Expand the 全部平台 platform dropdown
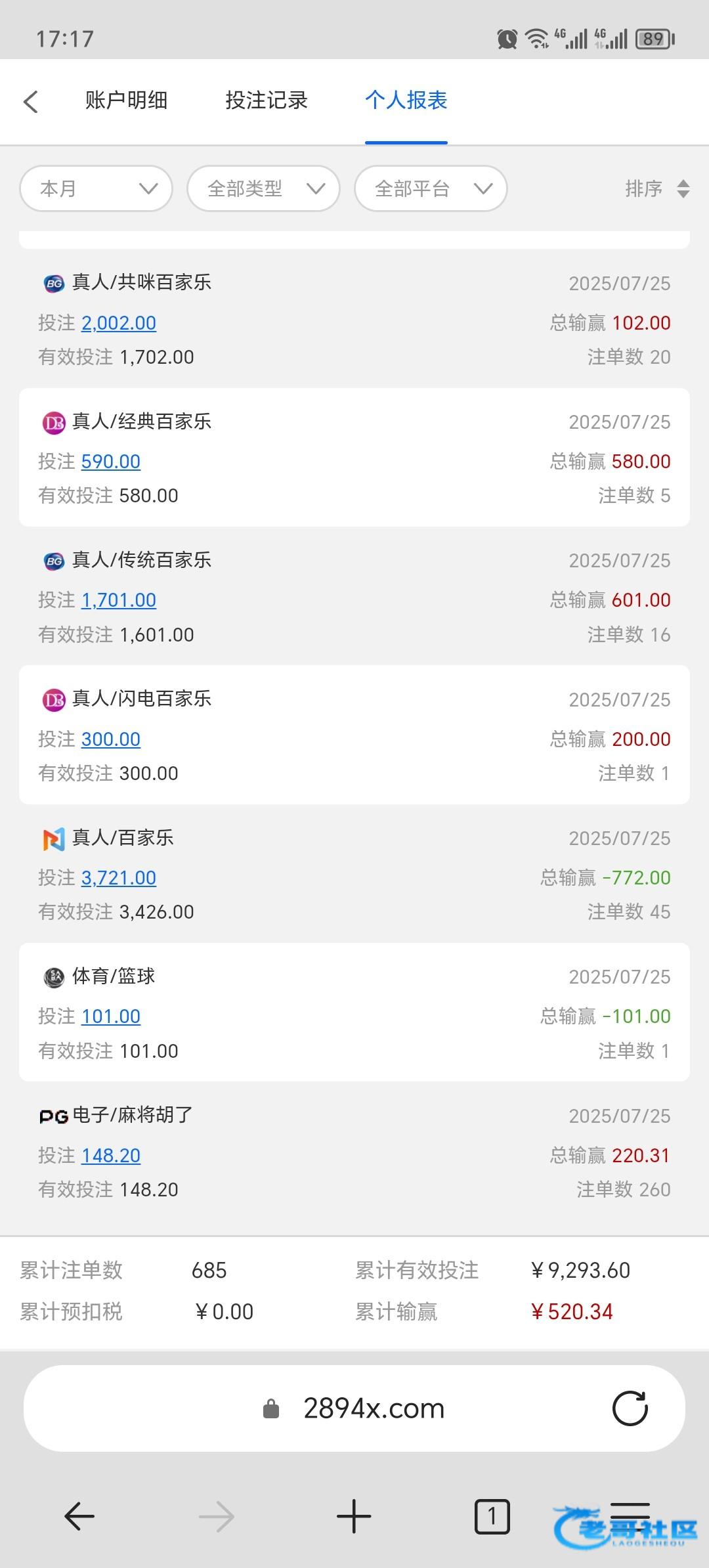The image size is (709, 1568). point(431,188)
